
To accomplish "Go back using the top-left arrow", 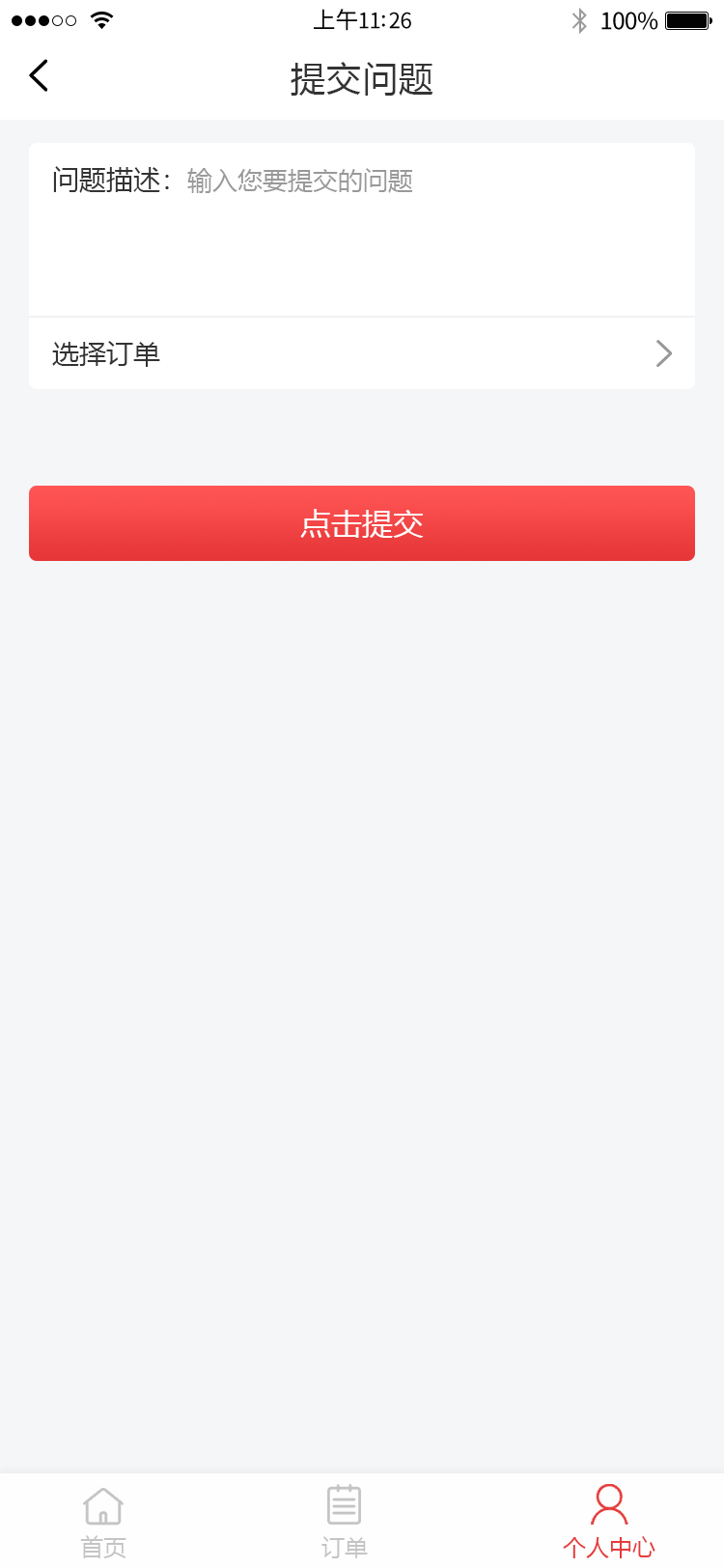I will (x=40, y=76).
